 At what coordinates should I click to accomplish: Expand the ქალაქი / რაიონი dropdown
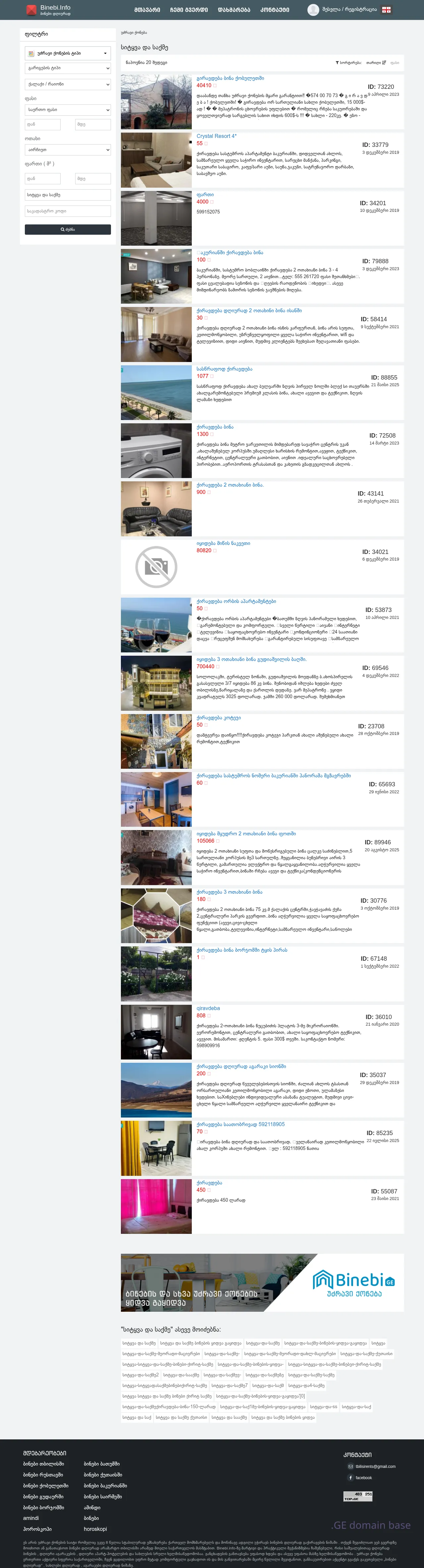68,84
